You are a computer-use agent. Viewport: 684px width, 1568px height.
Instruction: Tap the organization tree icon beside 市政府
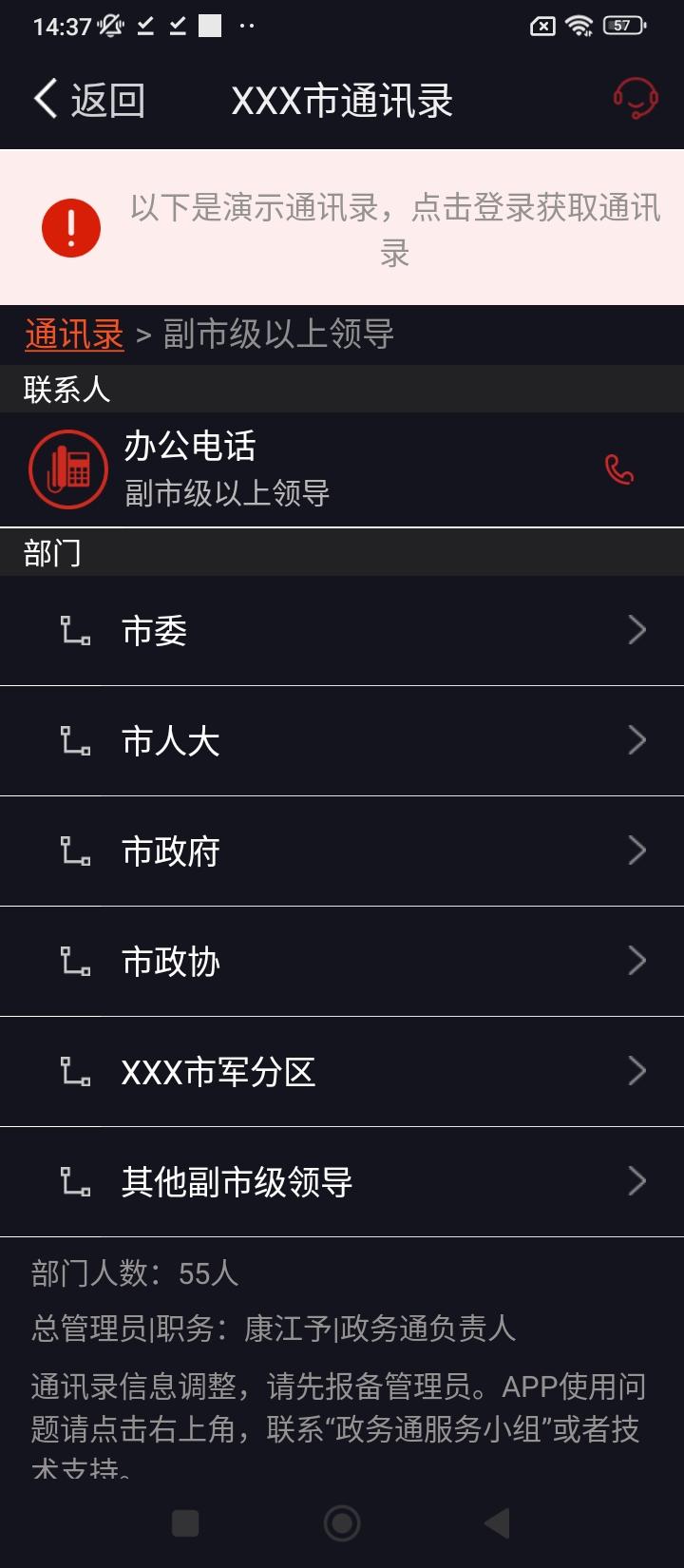pos(73,851)
